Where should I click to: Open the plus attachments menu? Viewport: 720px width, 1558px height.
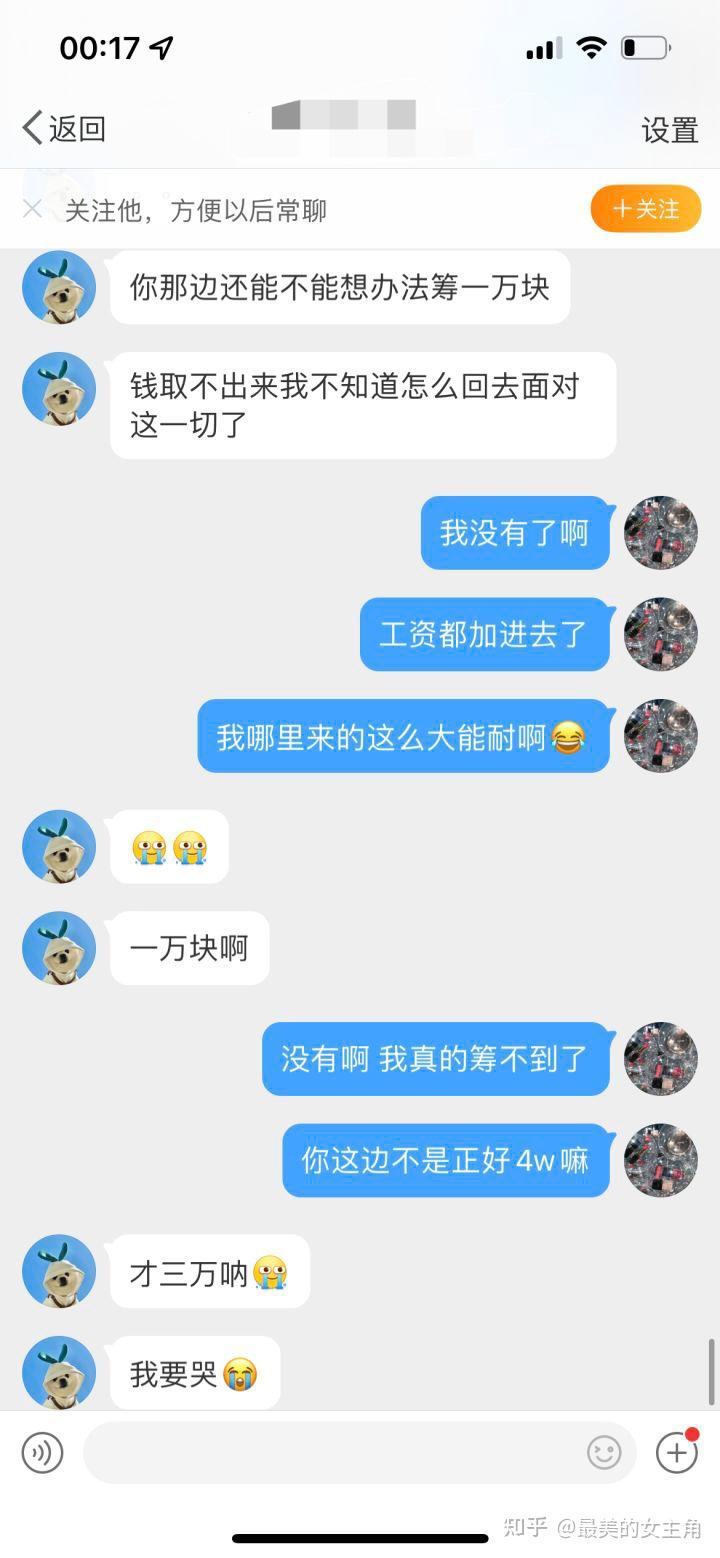[676, 1452]
